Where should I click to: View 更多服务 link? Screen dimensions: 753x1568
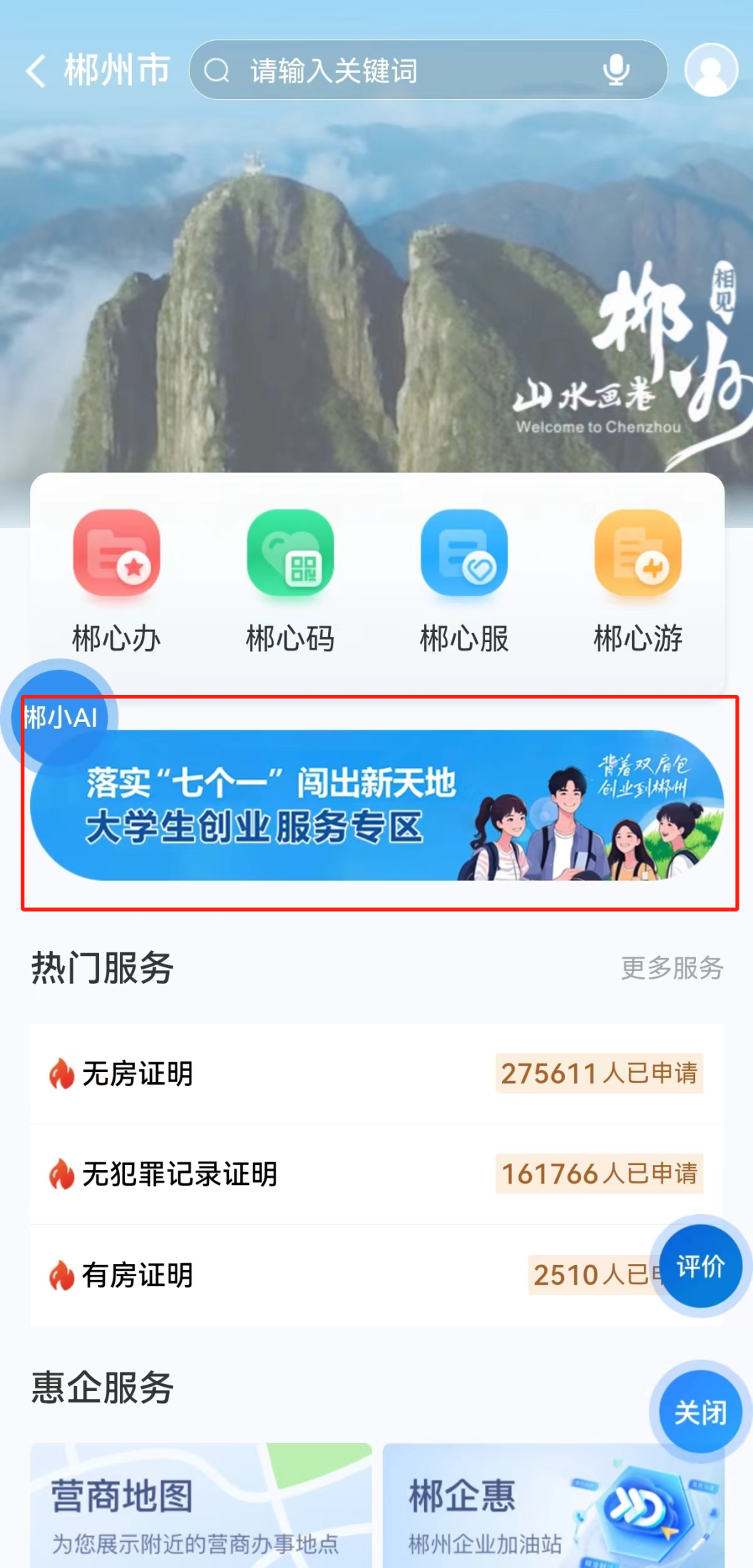[672, 968]
